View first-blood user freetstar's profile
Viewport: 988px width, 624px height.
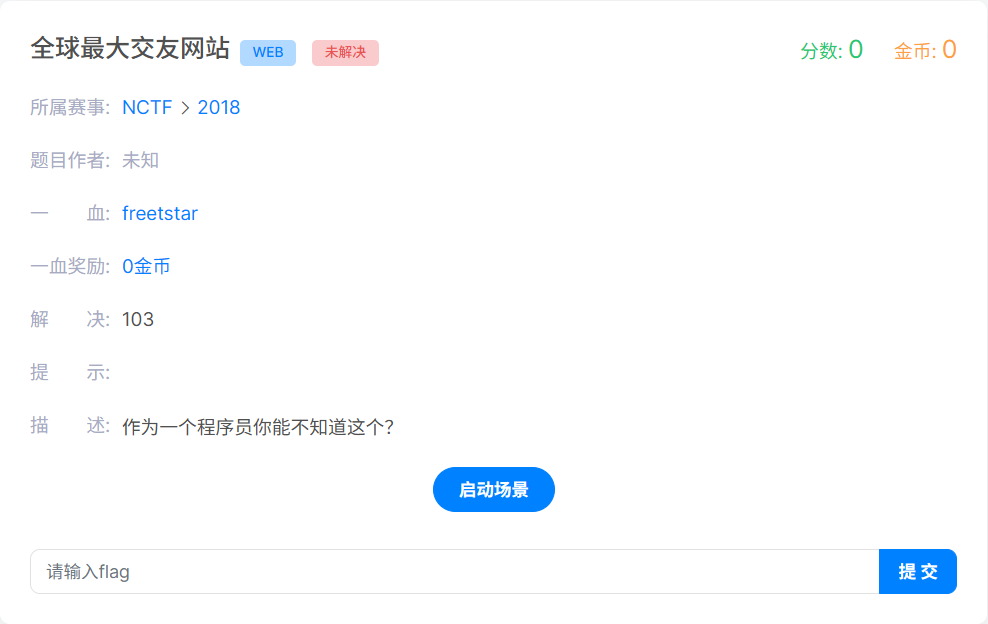pos(160,213)
